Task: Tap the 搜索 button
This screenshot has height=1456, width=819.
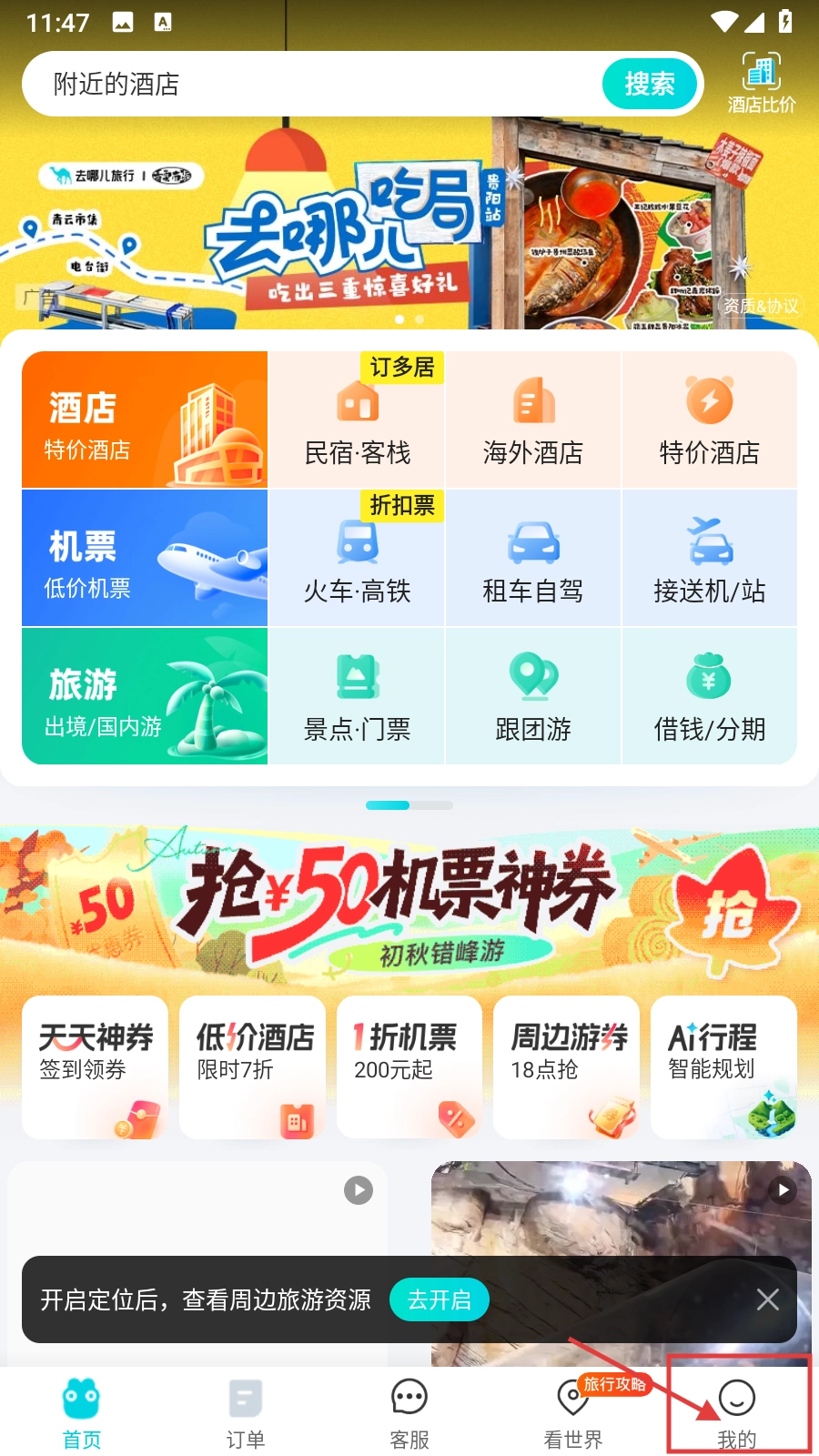Action: pyautogui.click(x=650, y=84)
